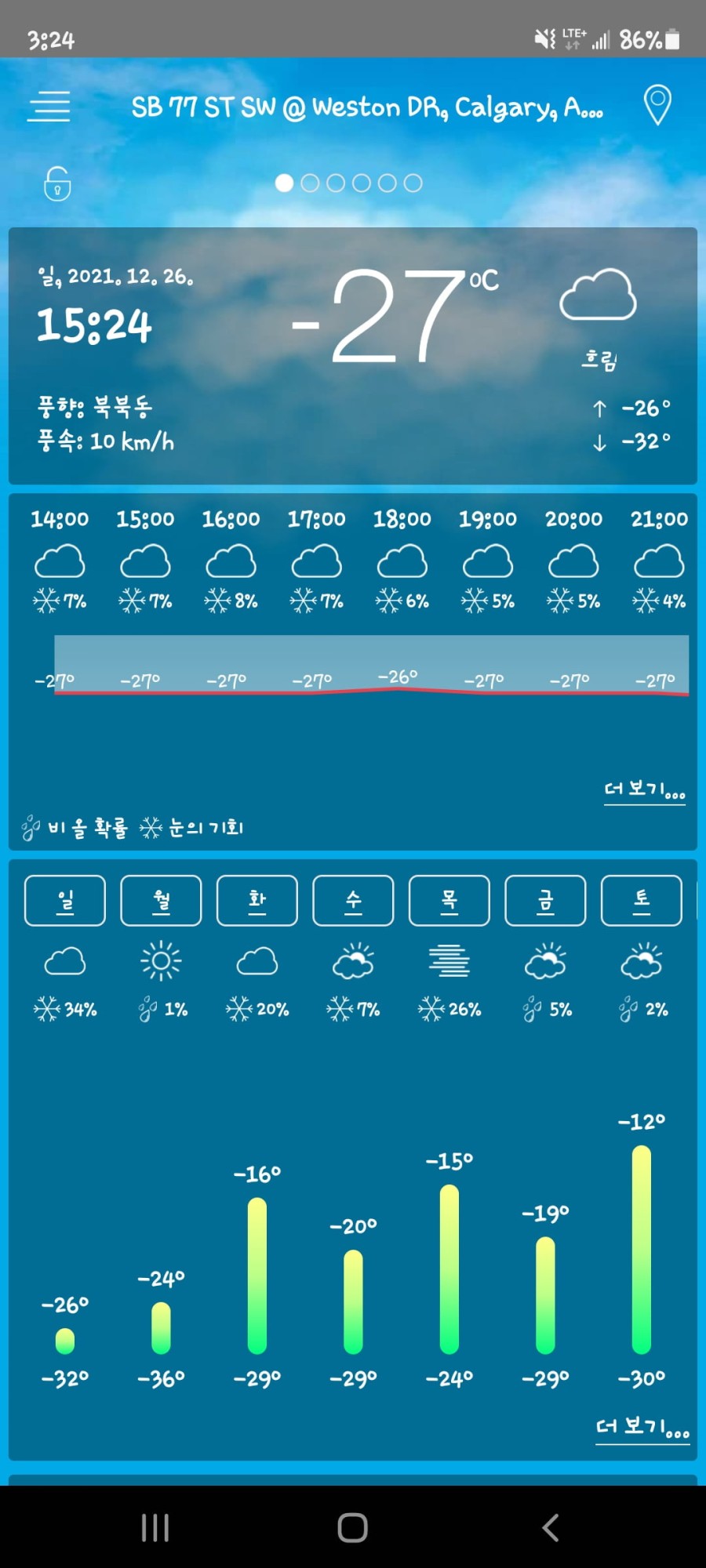Screen dimensions: 706x1568
Task: Open recent apps from navigation bar
Action: 155,1527
